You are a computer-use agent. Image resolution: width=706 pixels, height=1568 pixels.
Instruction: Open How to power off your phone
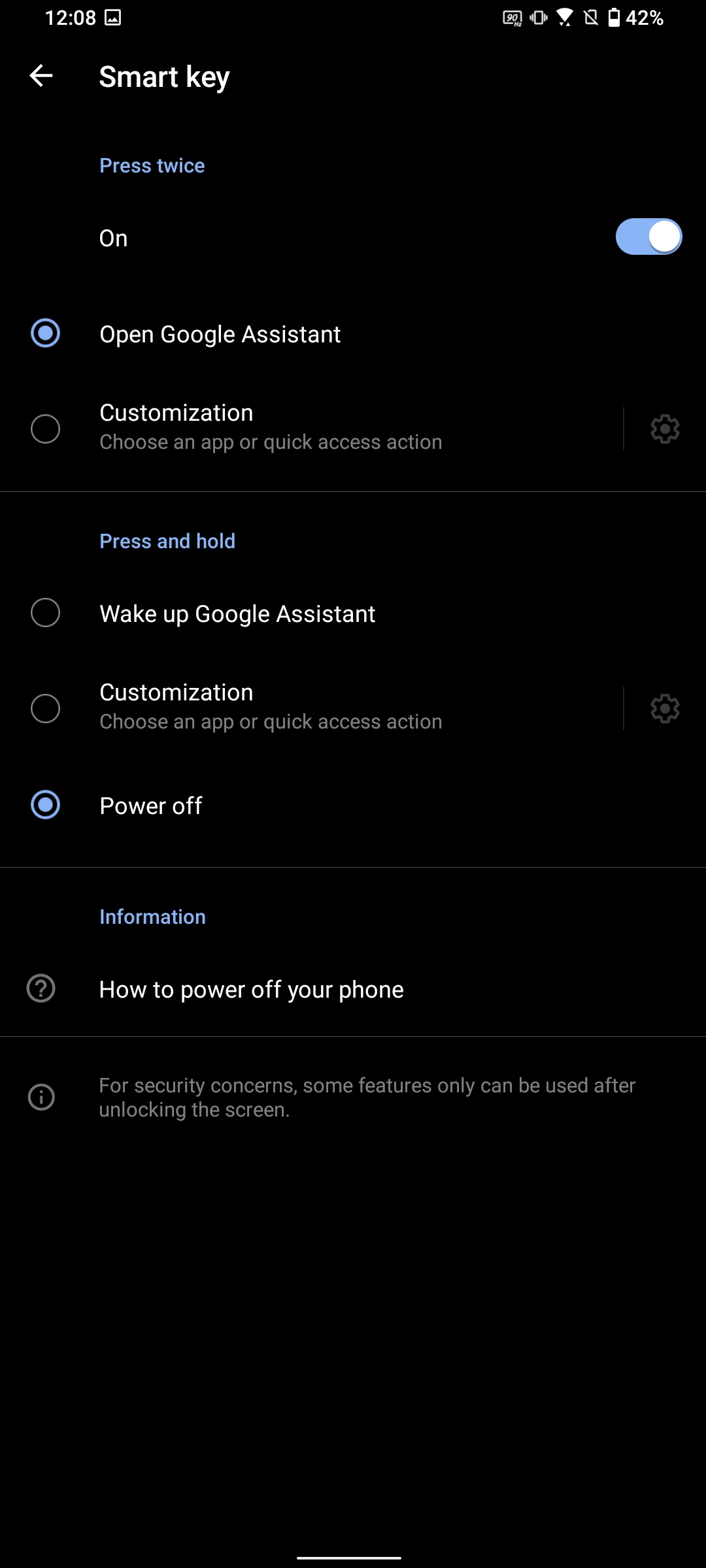251,989
